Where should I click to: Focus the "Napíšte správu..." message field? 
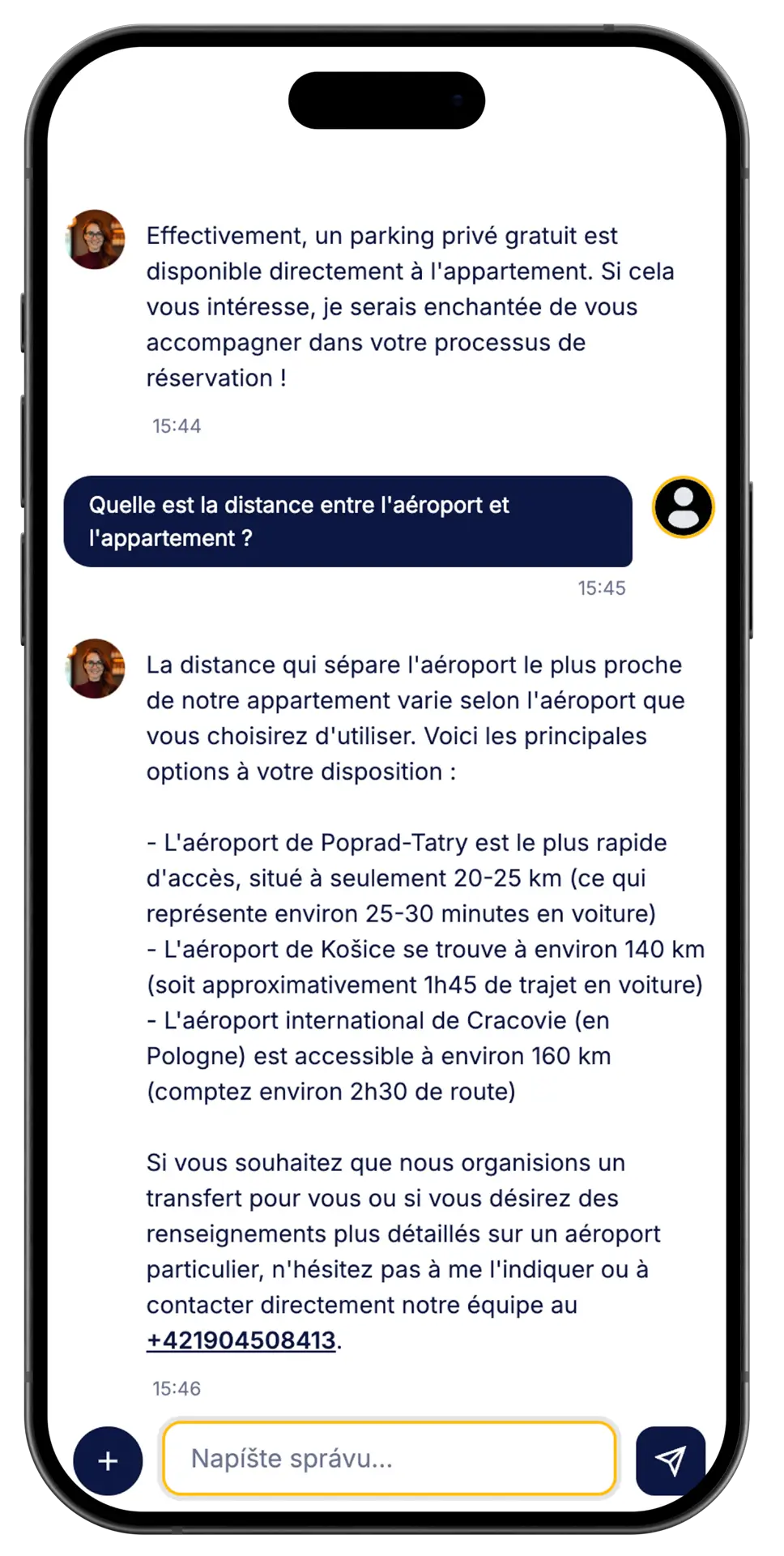389,1459
